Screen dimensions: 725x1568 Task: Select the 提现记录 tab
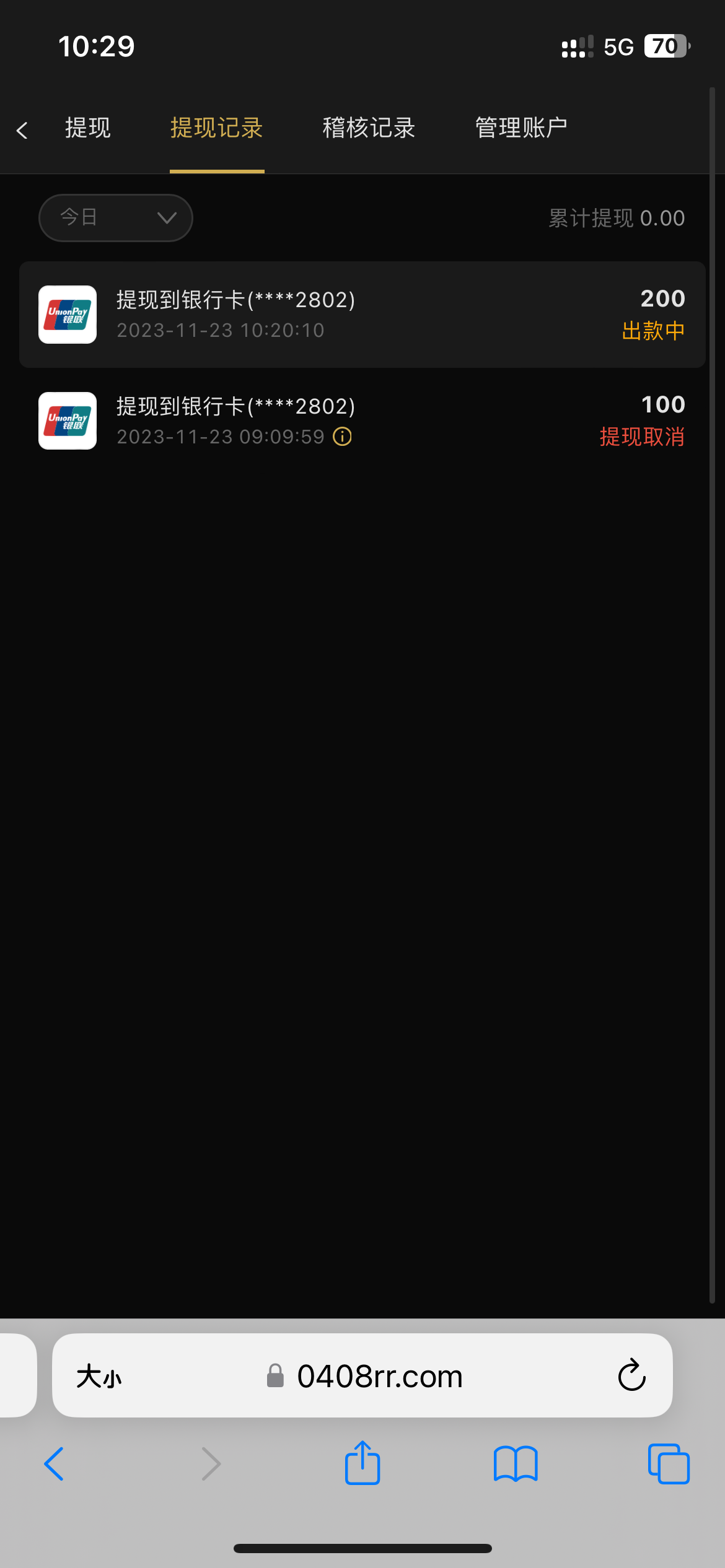click(217, 128)
